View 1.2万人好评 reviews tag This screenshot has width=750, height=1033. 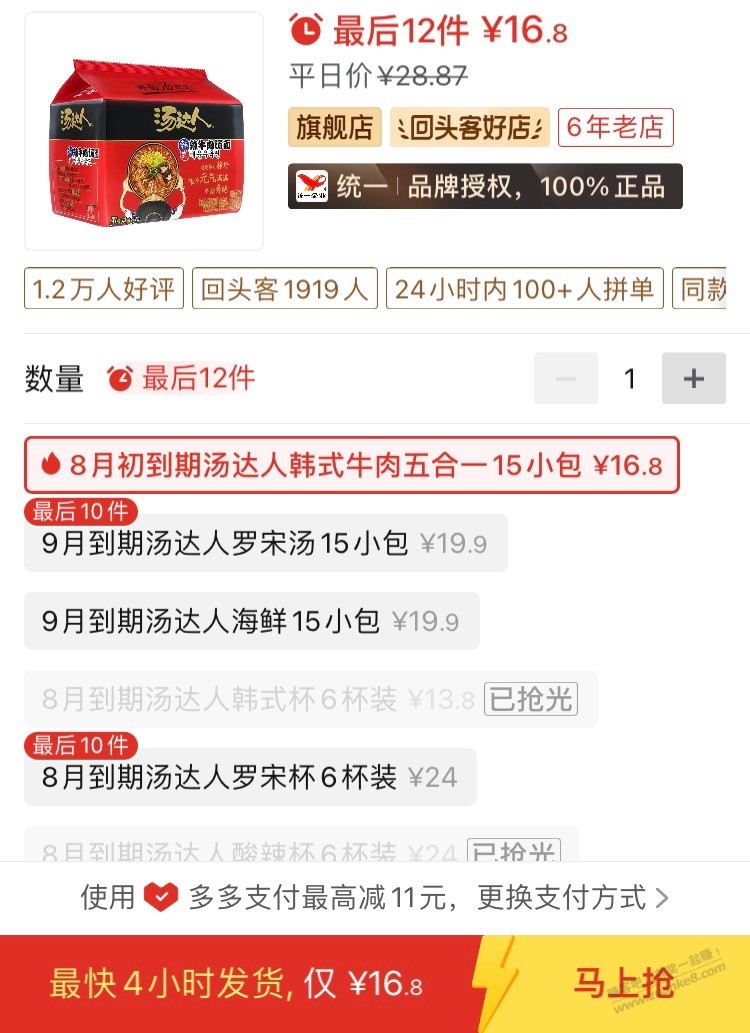coord(103,290)
